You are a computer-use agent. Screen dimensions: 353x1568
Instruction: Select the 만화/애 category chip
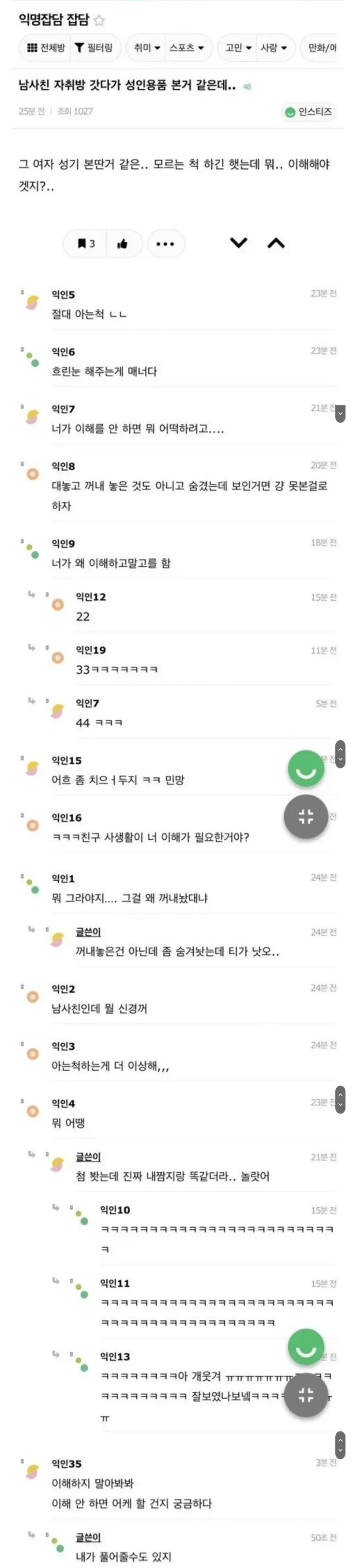tap(322, 48)
